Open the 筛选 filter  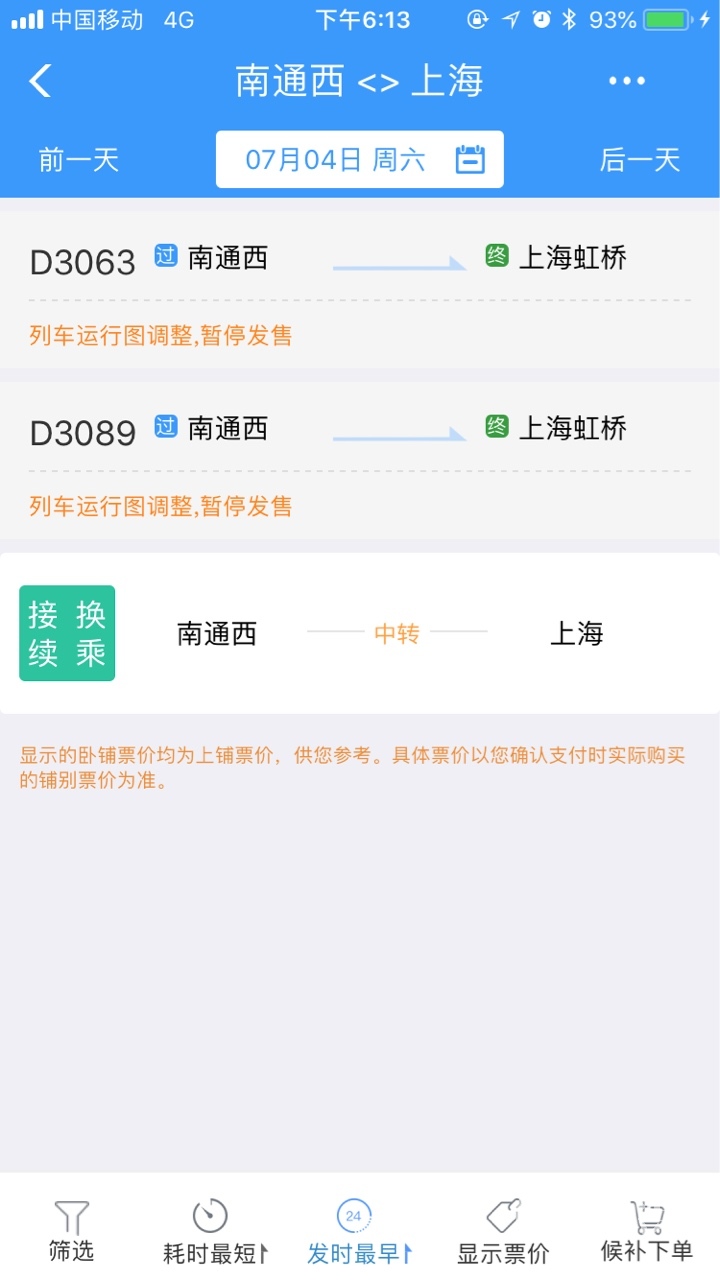coord(71,1230)
